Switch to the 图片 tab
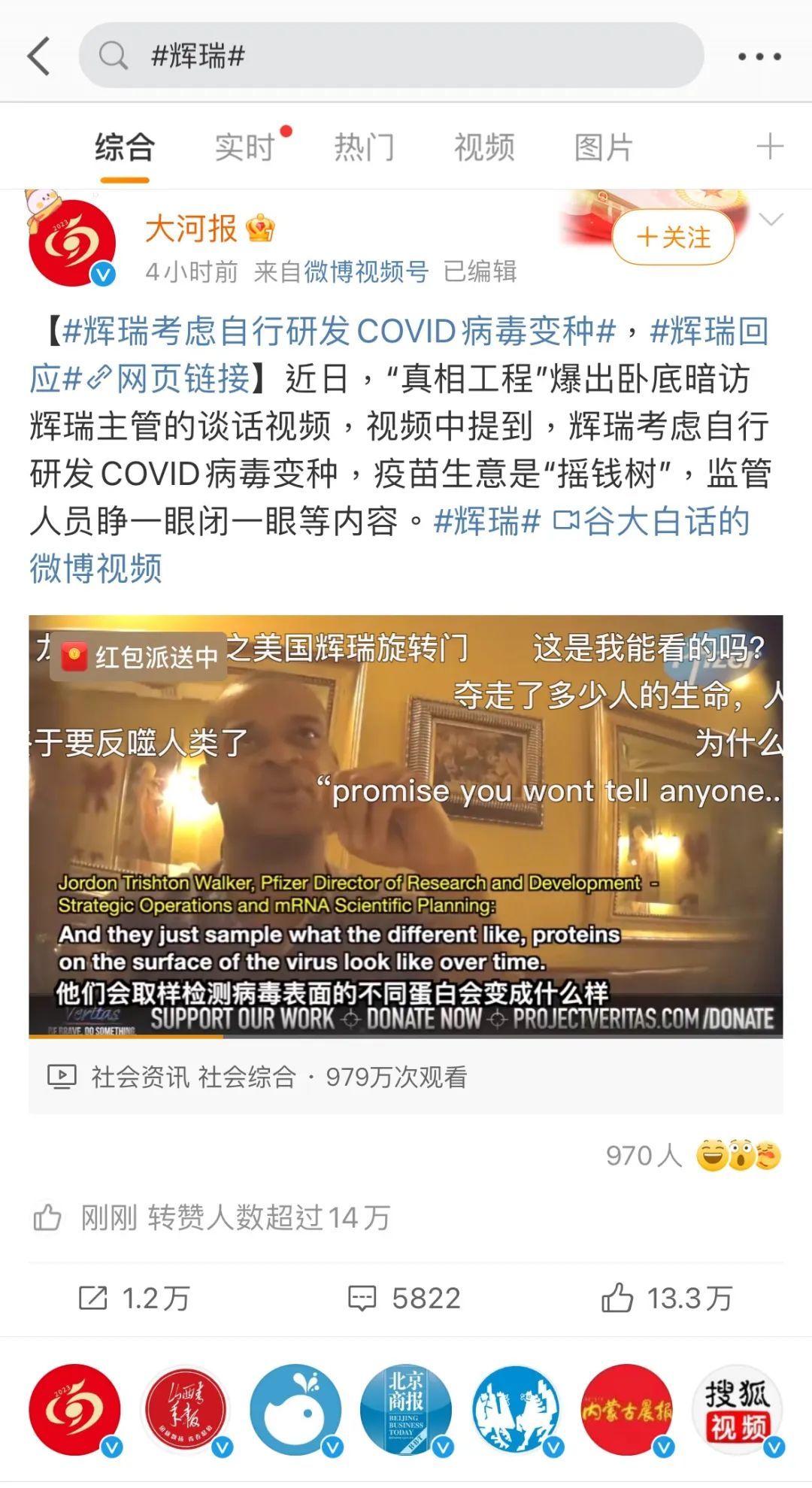Image resolution: width=812 pixels, height=1488 pixels. (604, 147)
